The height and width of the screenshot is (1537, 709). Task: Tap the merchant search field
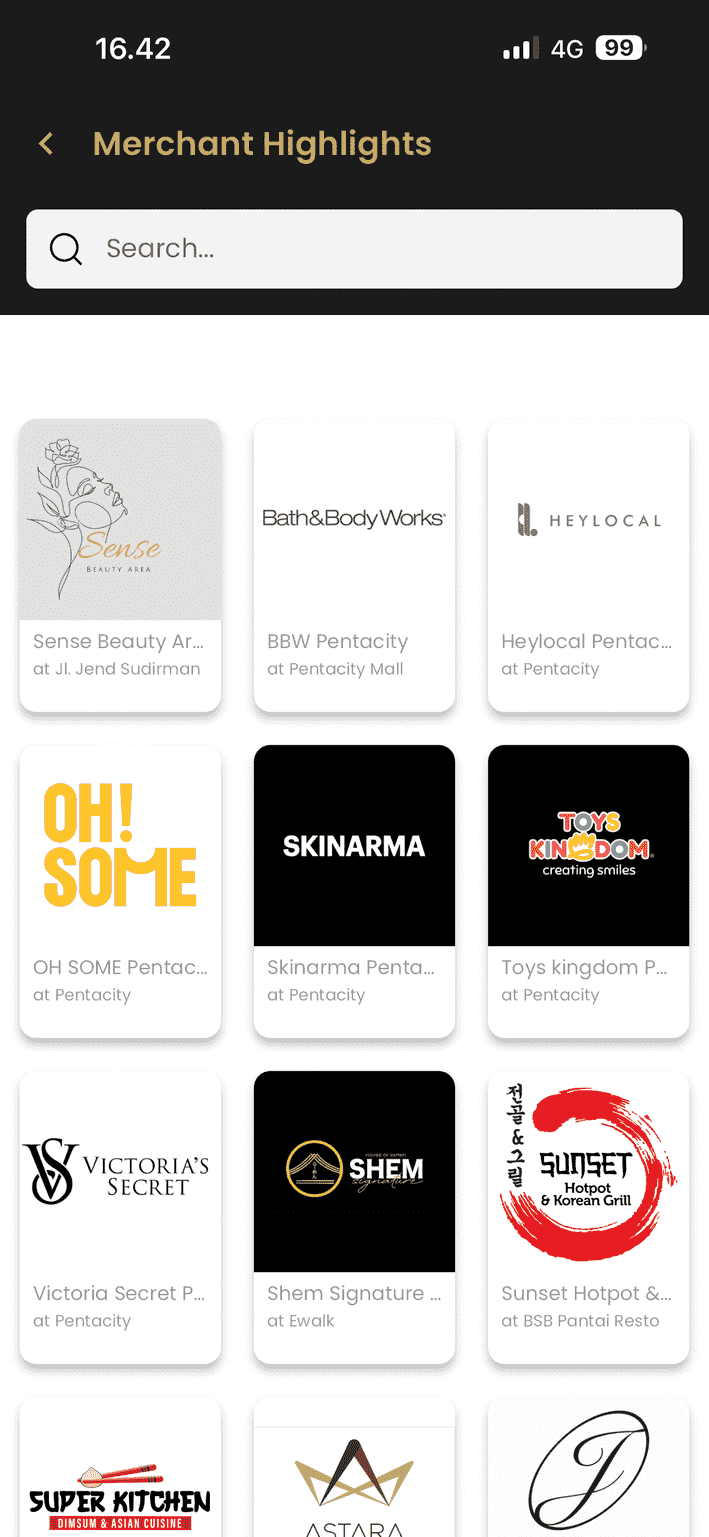point(354,249)
